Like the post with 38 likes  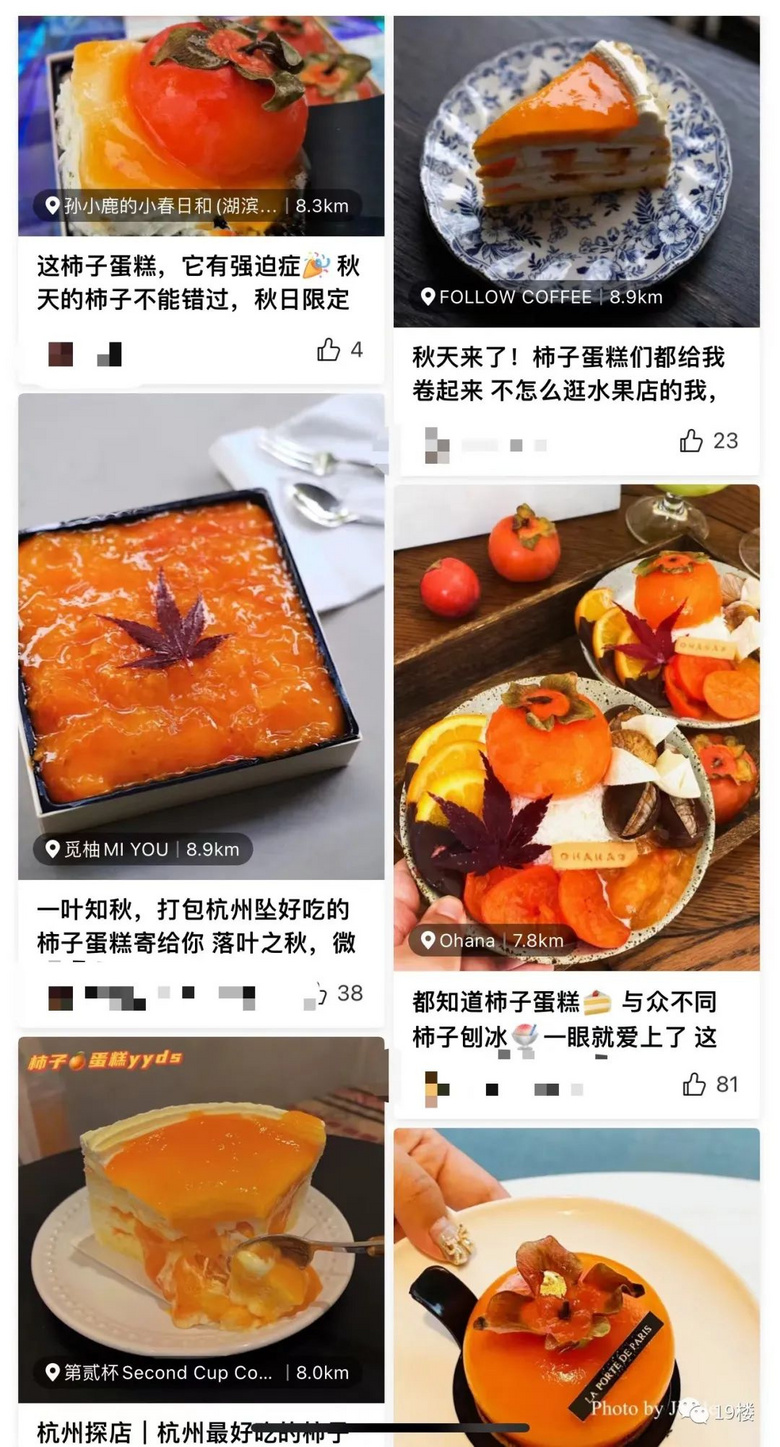320,994
